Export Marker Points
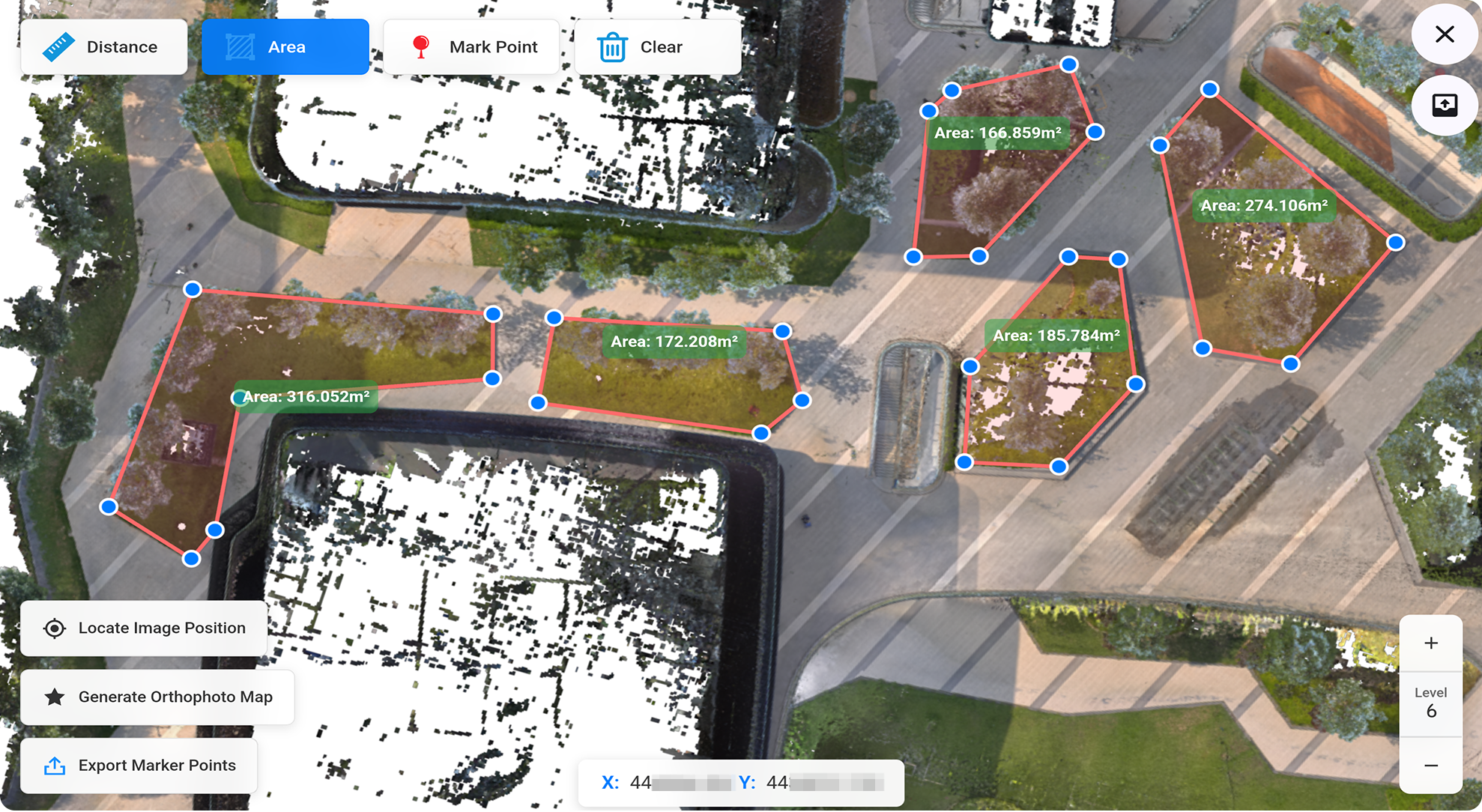 [139, 766]
